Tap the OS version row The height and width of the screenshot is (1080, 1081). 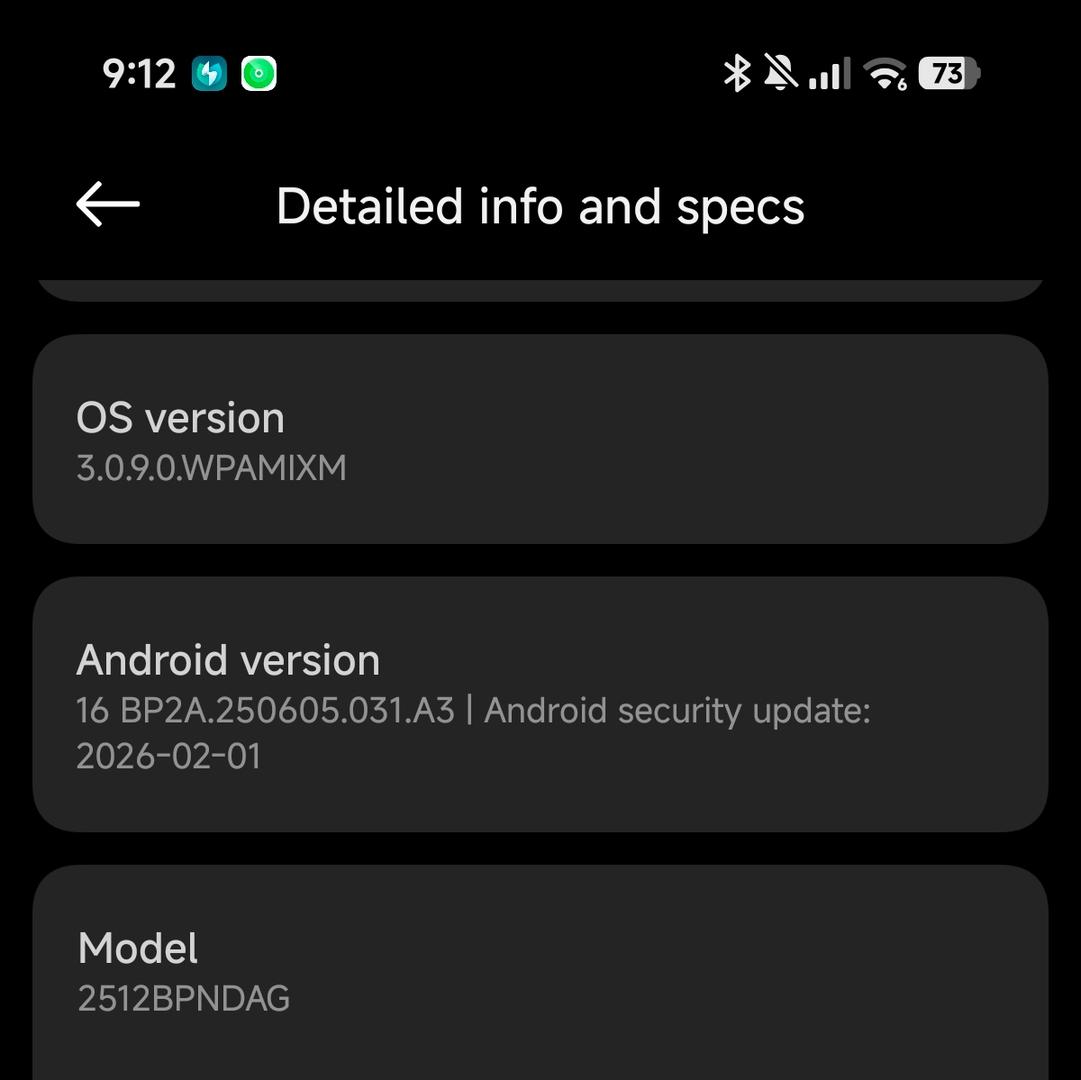click(540, 440)
